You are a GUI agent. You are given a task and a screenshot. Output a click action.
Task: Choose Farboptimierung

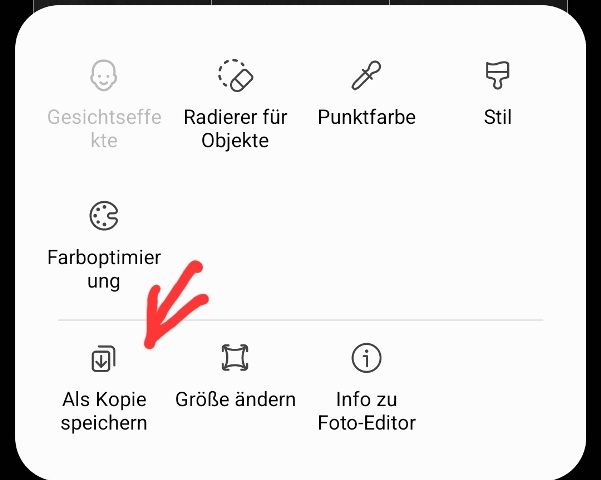tap(104, 243)
